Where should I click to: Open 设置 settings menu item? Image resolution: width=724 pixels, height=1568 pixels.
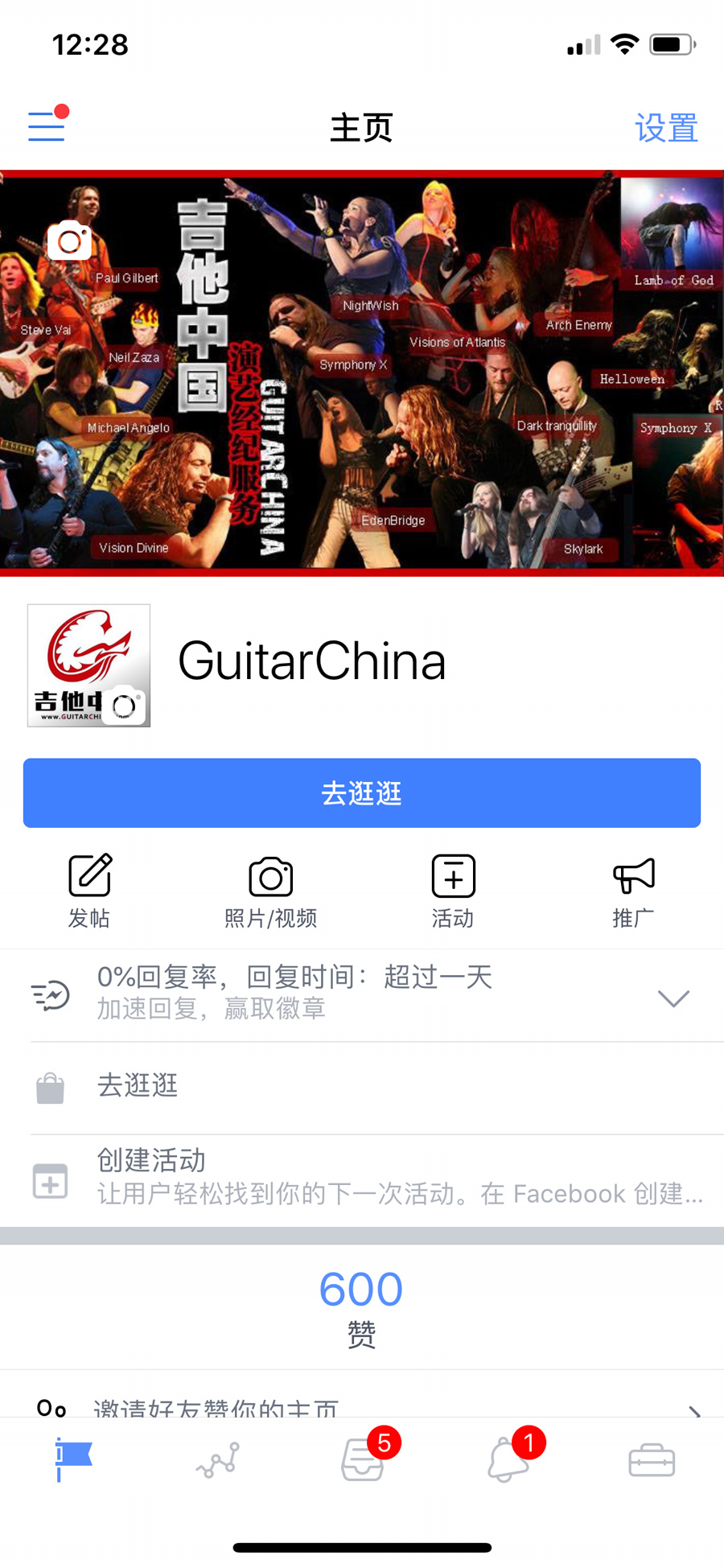[x=666, y=127]
